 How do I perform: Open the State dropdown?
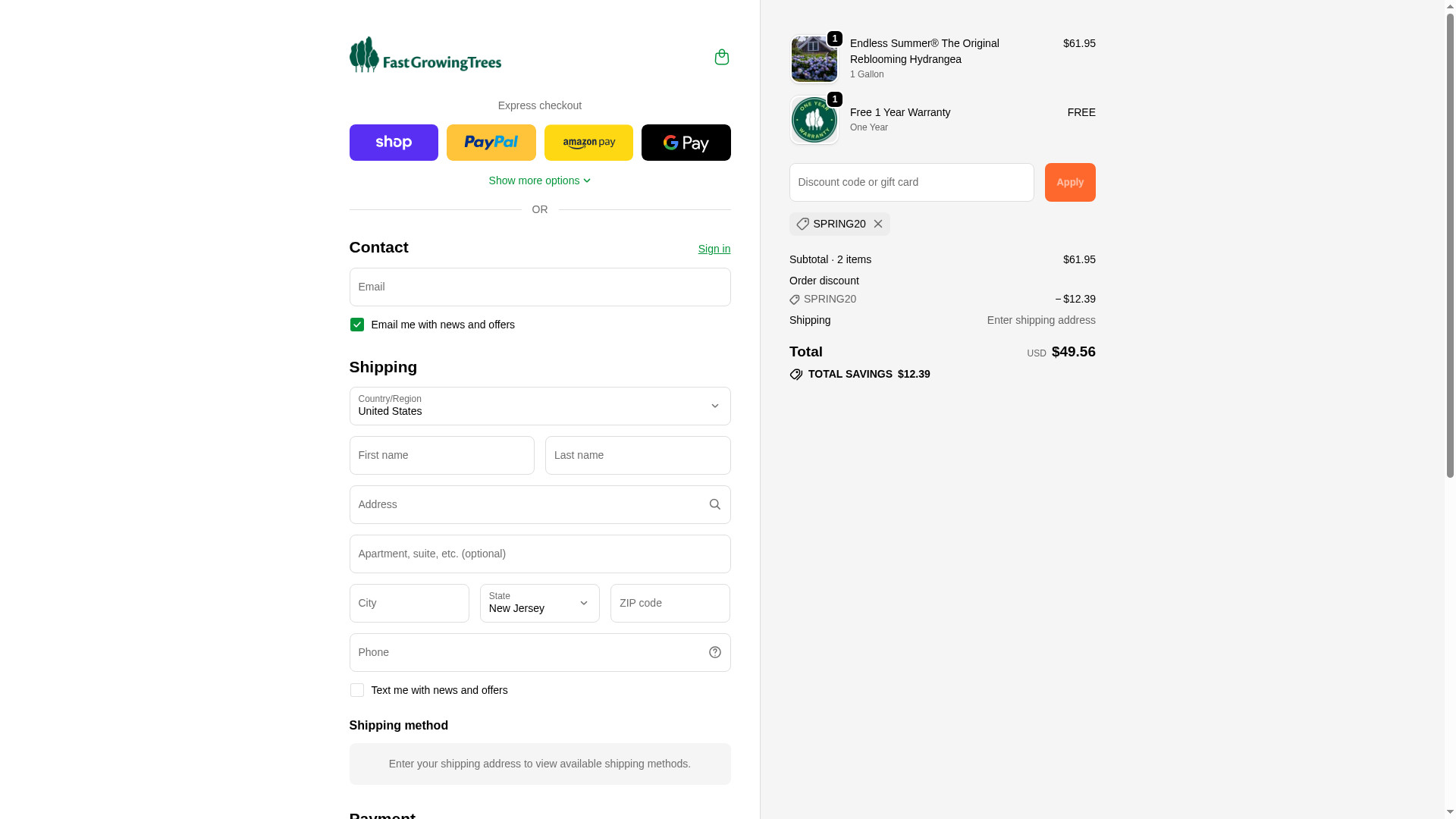(539, 603)
